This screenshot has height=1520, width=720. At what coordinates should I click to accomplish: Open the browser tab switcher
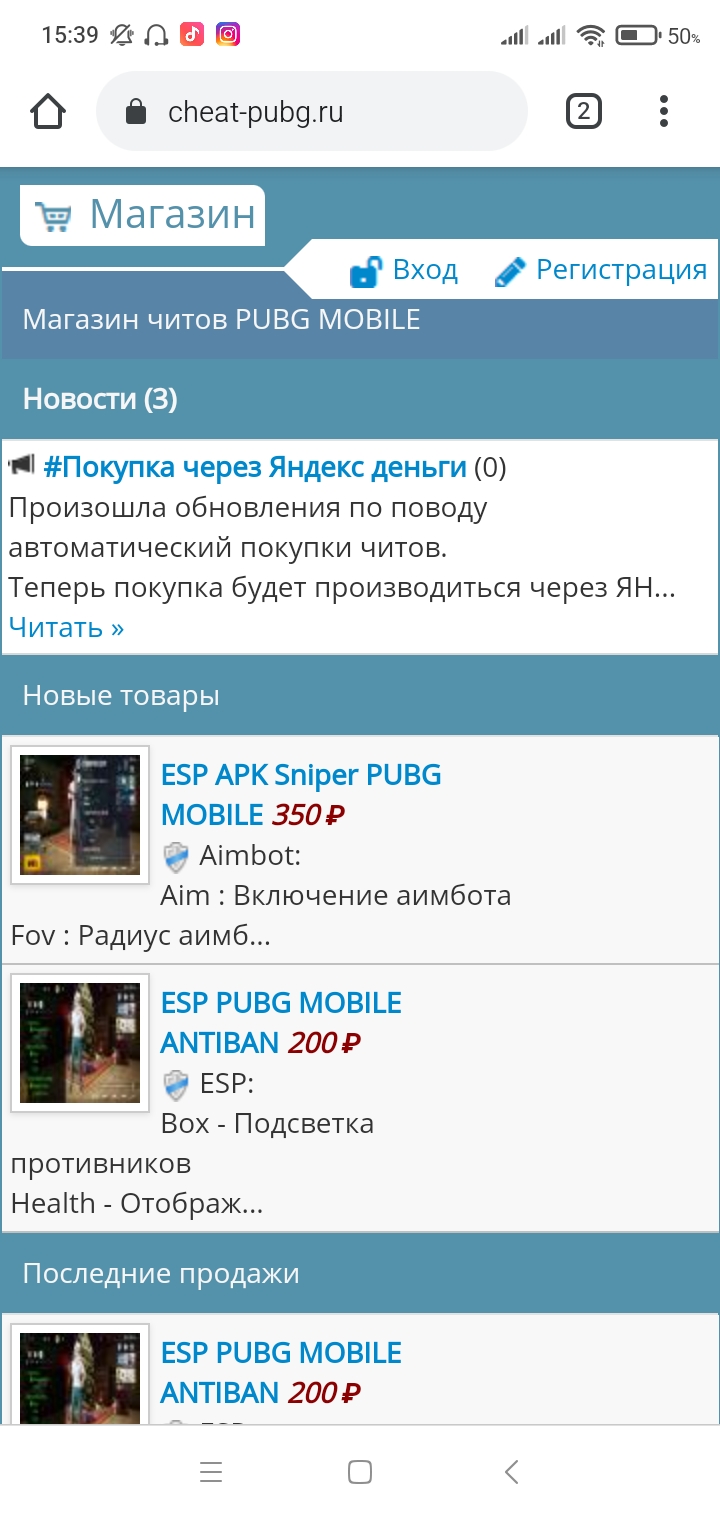coord(584,112)
